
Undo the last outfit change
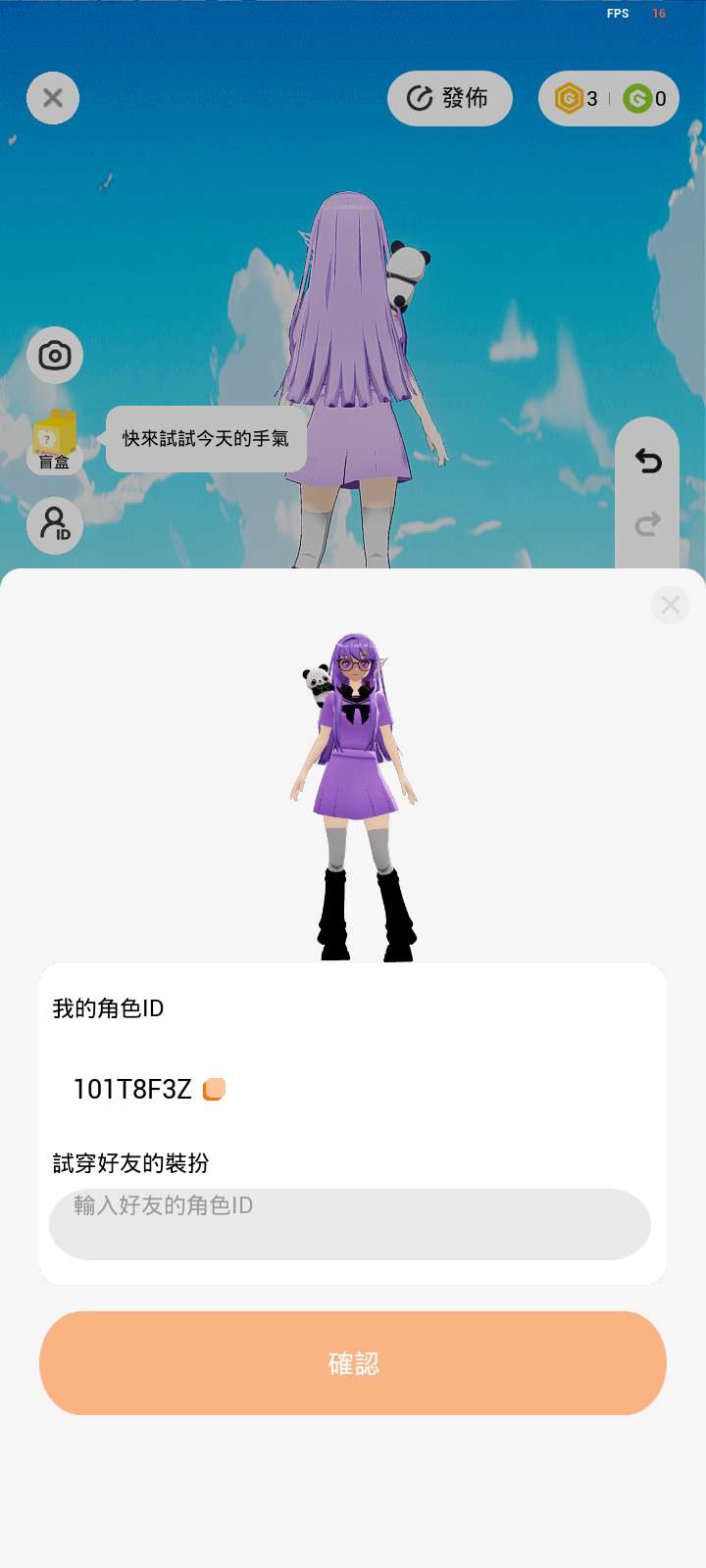coord(647,461)
